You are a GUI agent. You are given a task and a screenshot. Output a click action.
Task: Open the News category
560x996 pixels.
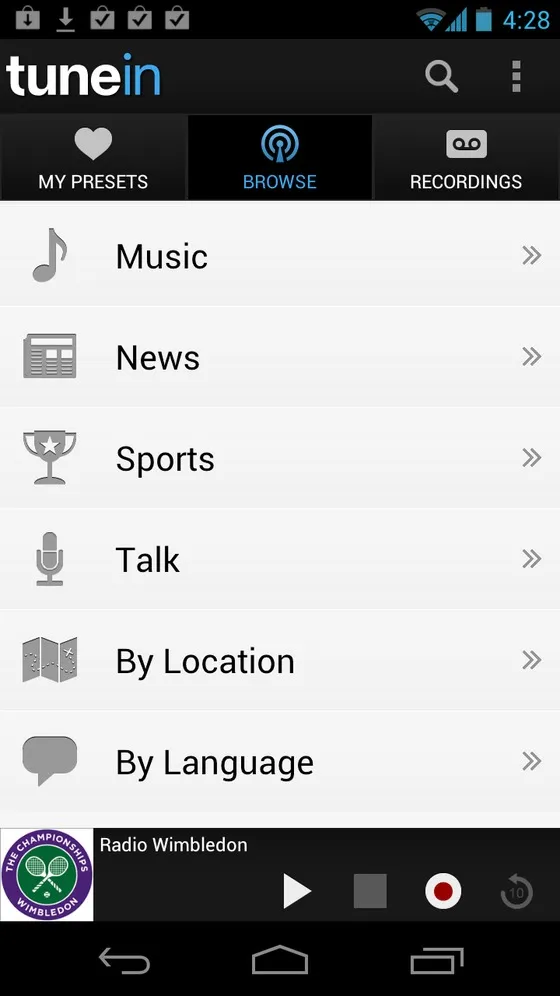[x=280, y=357]
